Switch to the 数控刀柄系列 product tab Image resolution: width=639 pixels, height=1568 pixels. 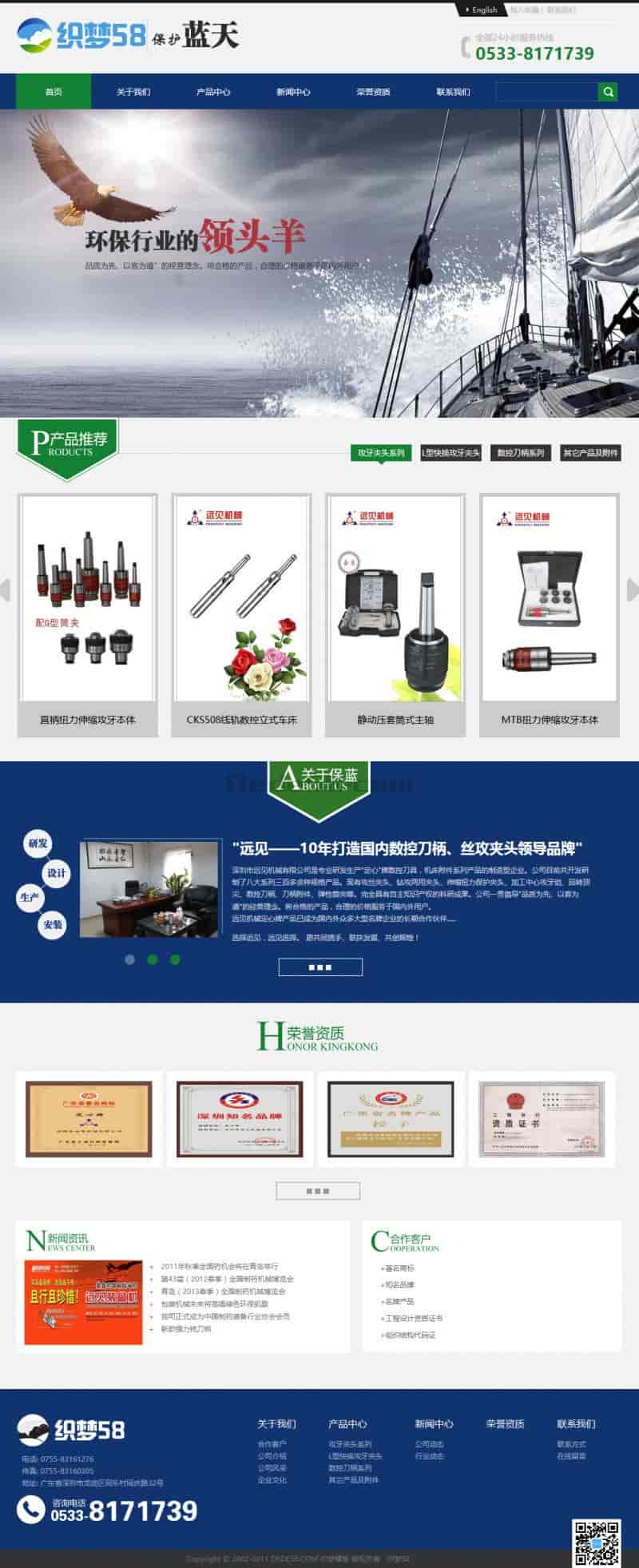(520, 453)
